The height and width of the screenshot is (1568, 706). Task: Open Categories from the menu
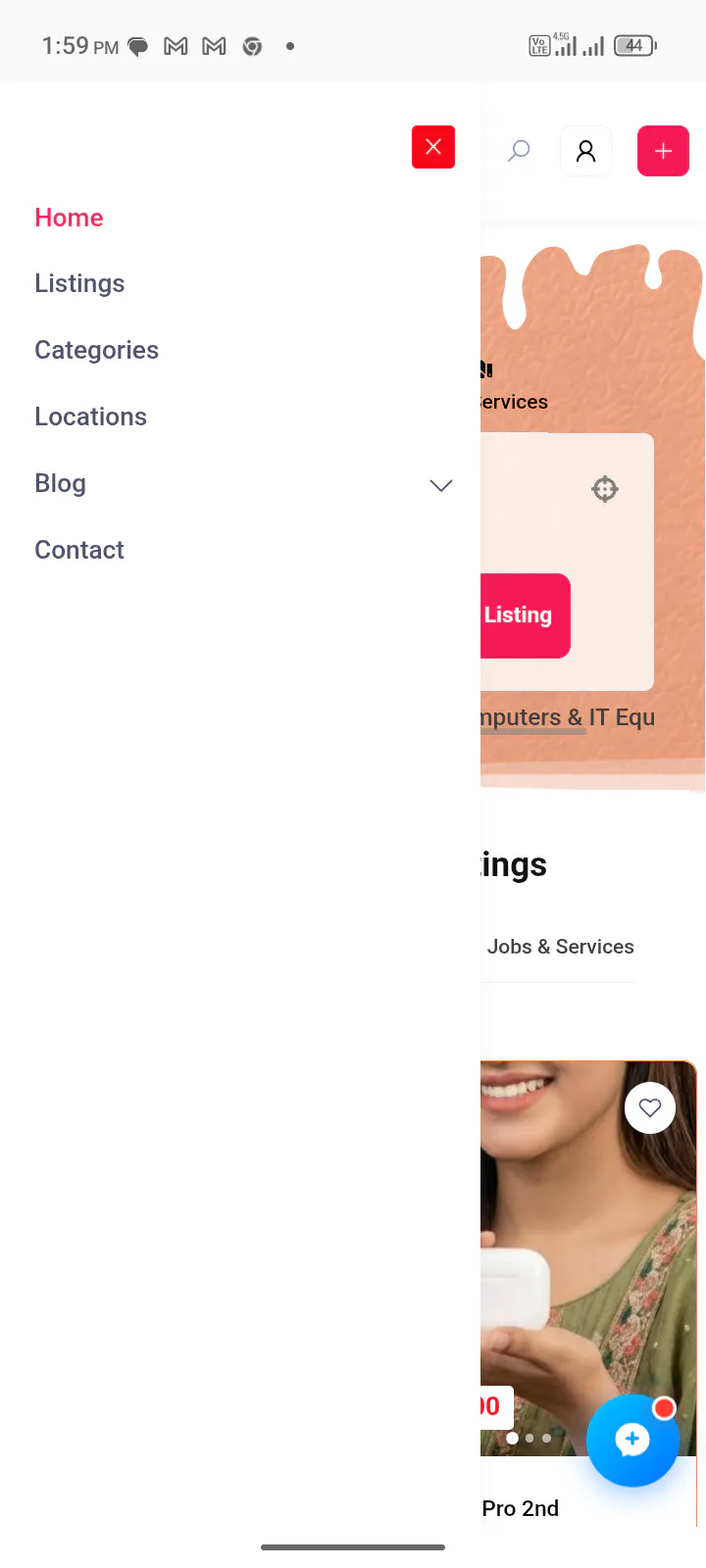(96, 350)
